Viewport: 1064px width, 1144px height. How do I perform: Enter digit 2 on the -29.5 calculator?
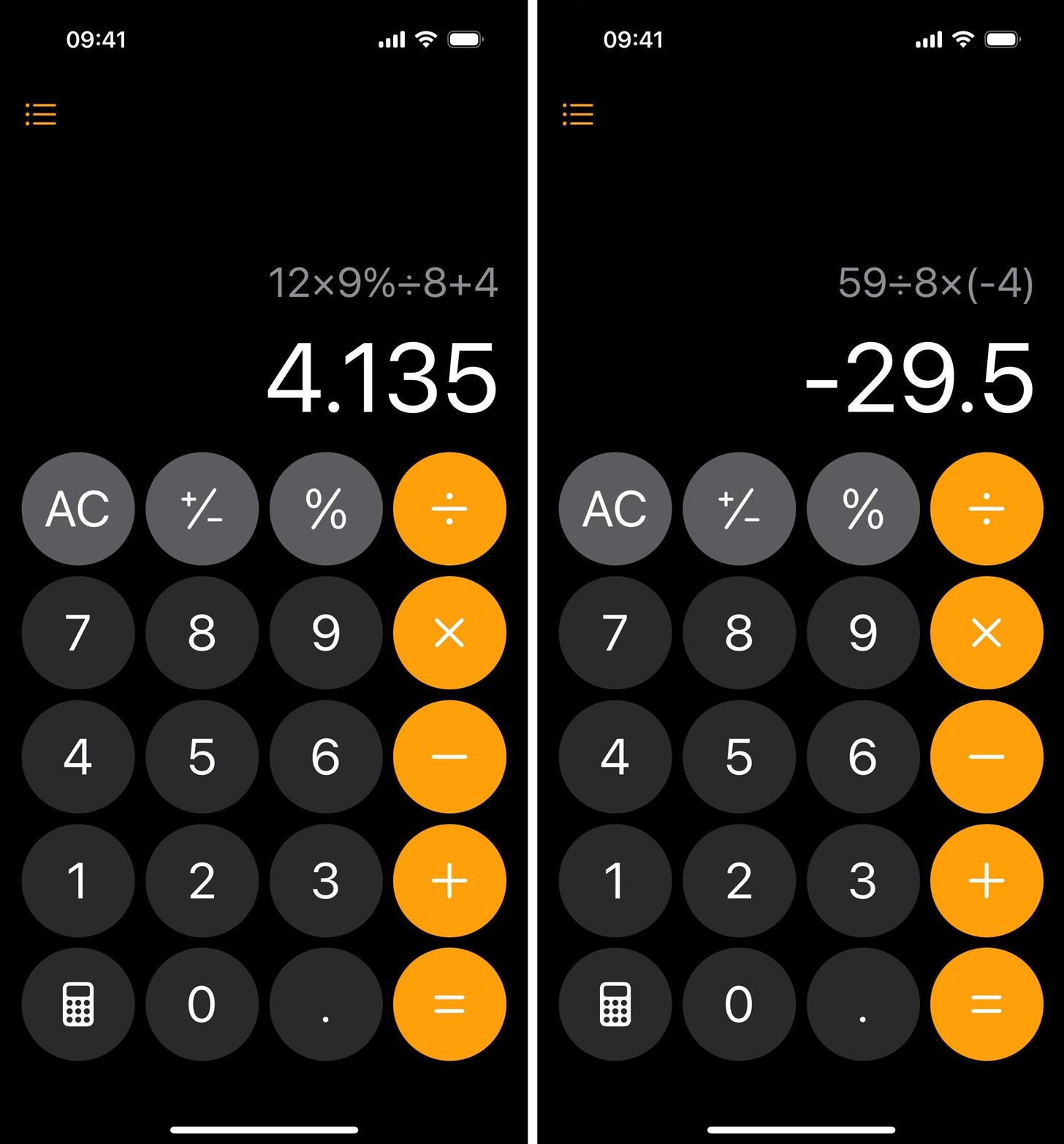coord(739,880)
